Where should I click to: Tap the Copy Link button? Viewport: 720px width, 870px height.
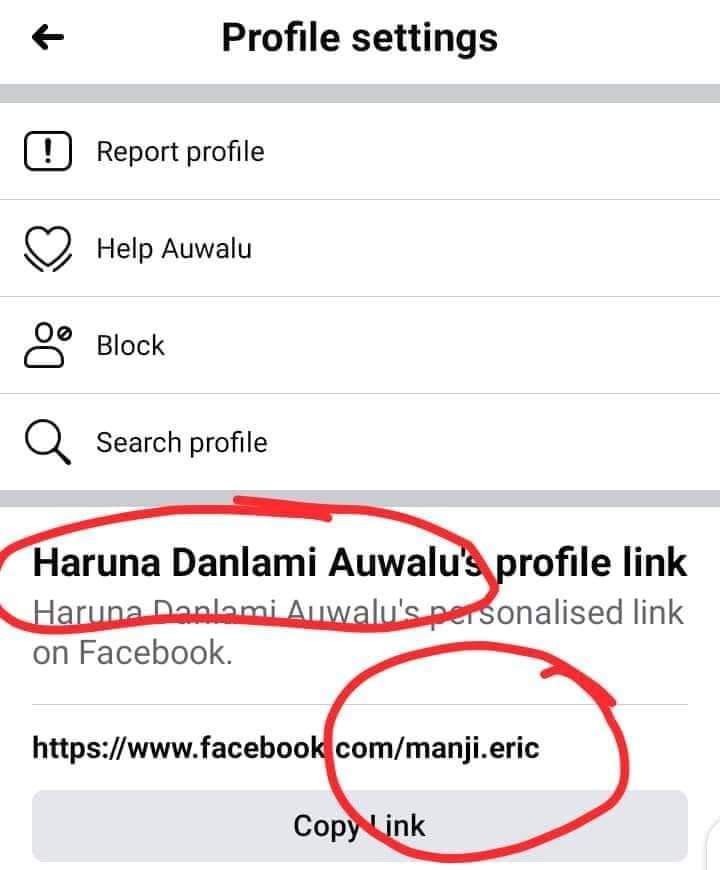point(359,825)
